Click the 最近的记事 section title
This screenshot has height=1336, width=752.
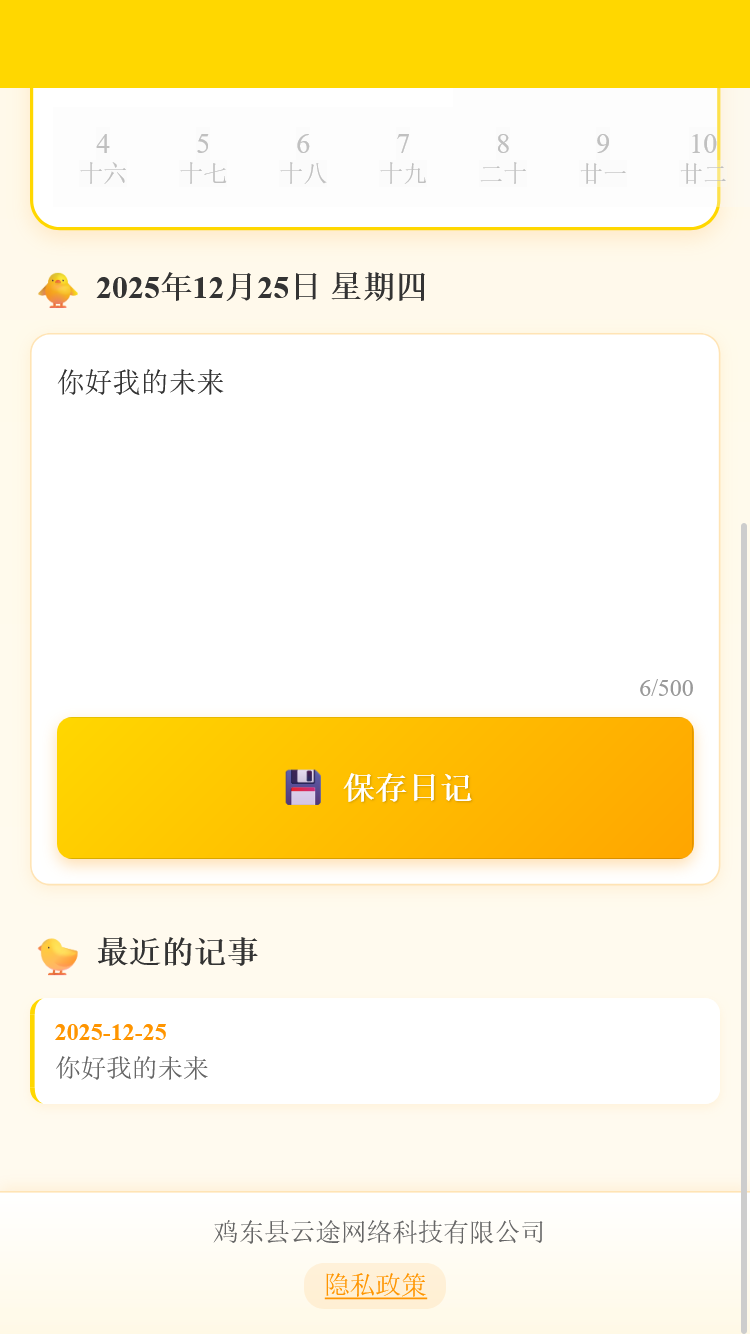click(x=178, y=952)
